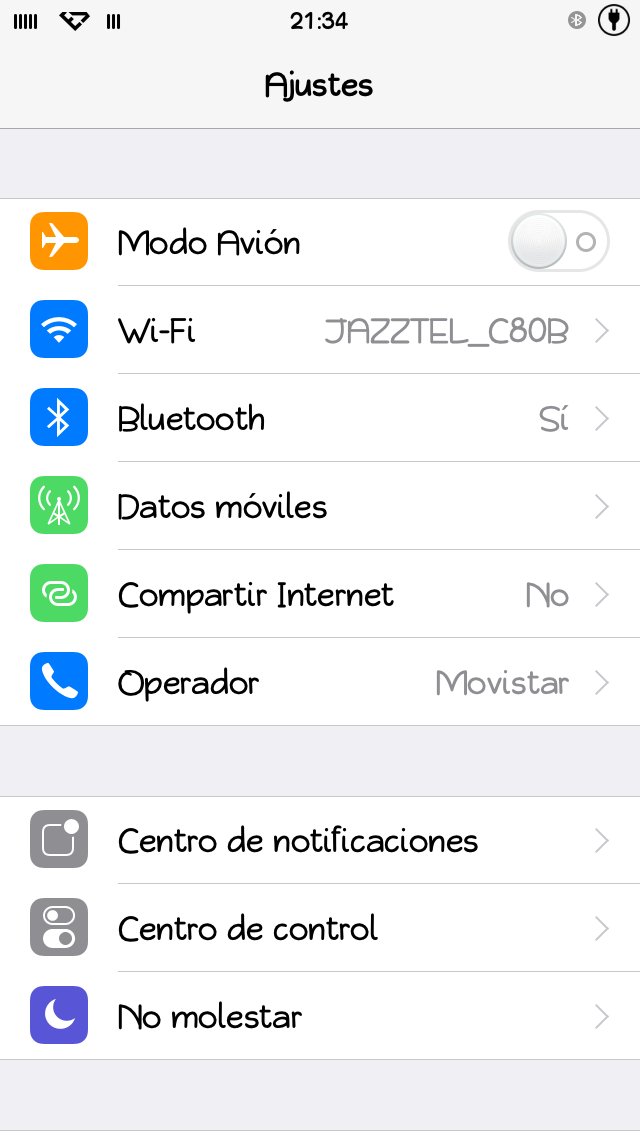Open Datos móviles
The height and width of the screenshot is (1136, 640).
[320, 506]
